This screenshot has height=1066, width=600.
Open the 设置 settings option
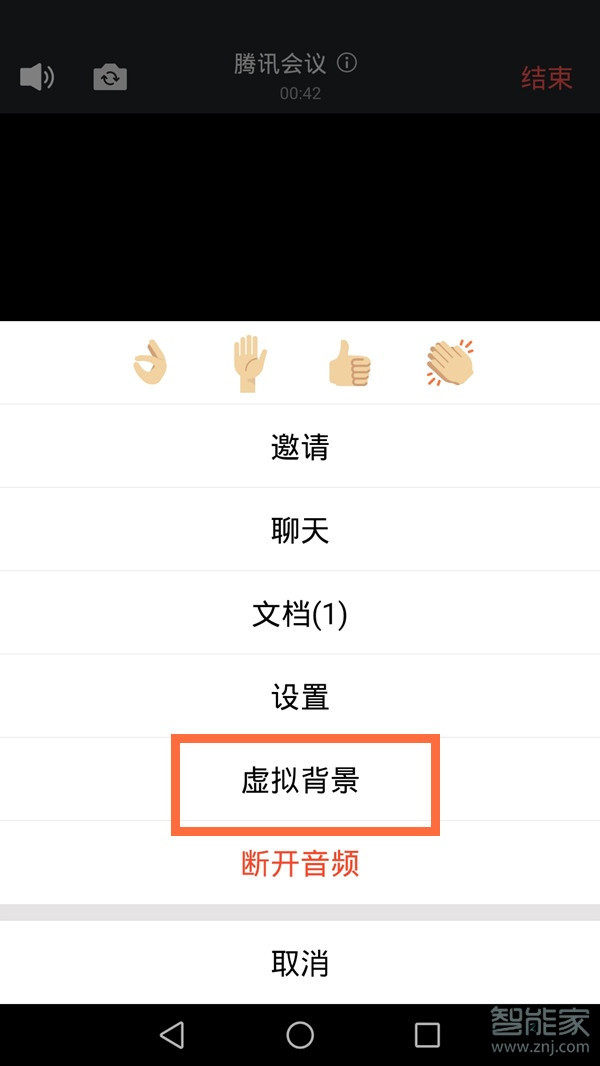point(300,697)
